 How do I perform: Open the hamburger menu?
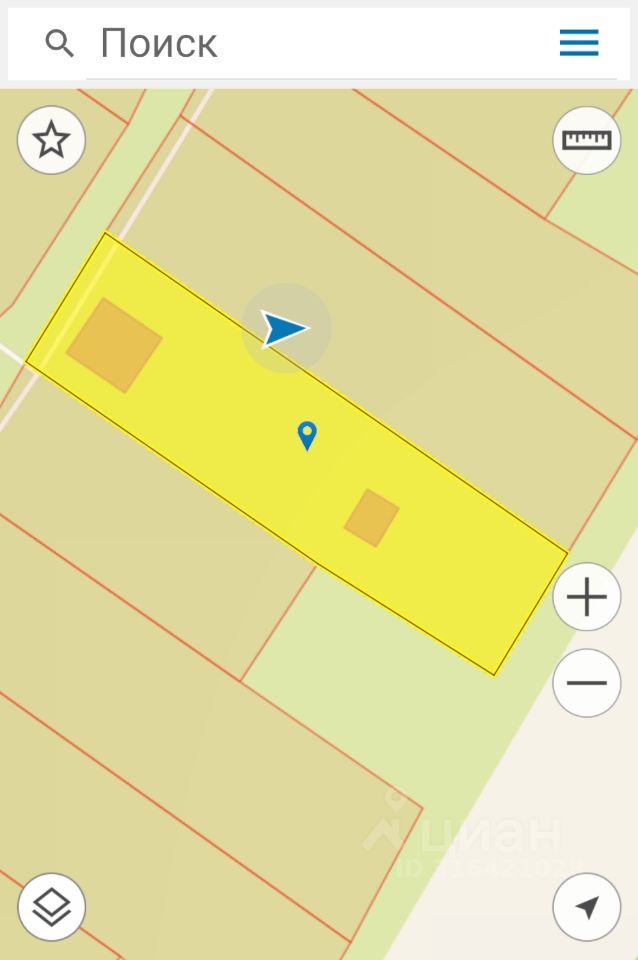pos(579,43)
